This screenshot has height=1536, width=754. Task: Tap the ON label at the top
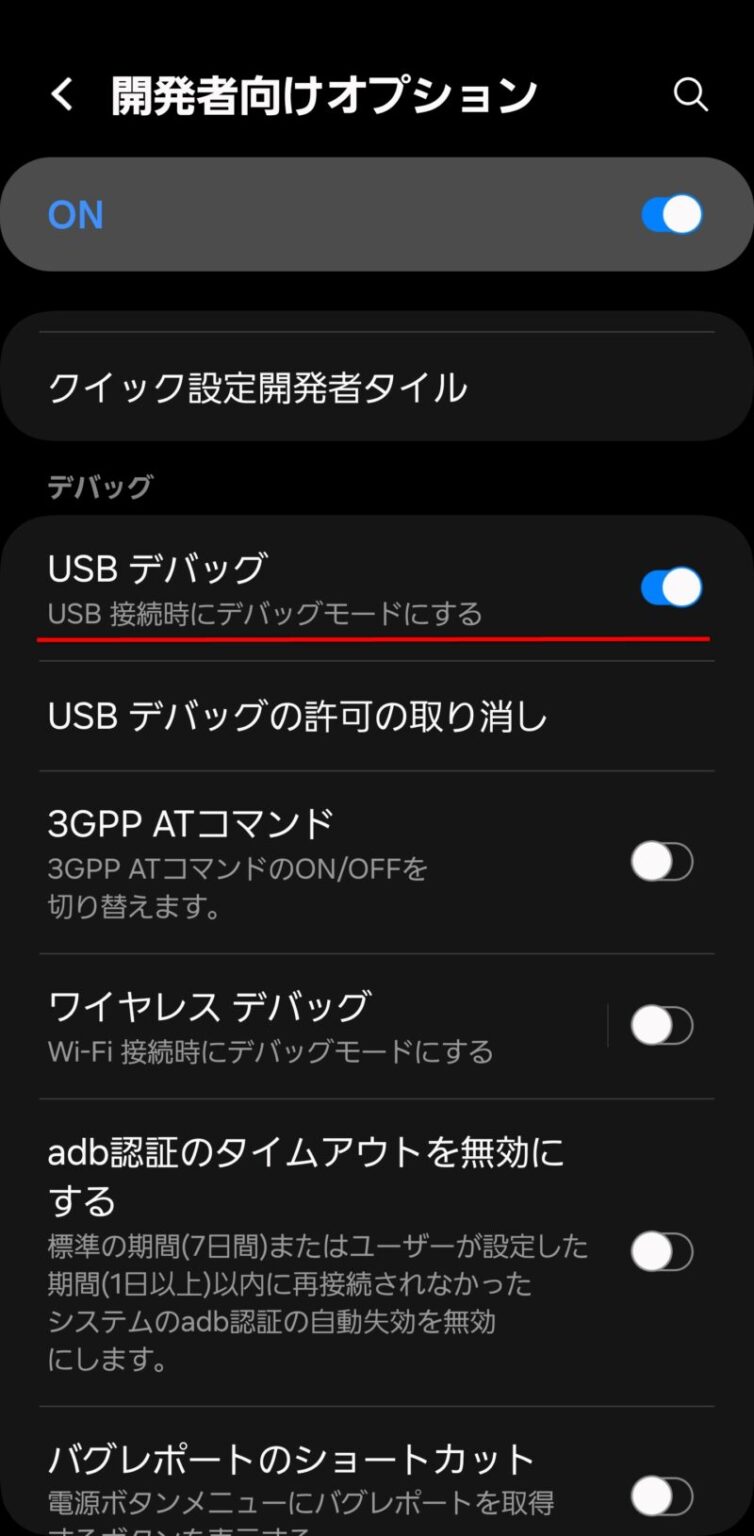pos(74,214)
